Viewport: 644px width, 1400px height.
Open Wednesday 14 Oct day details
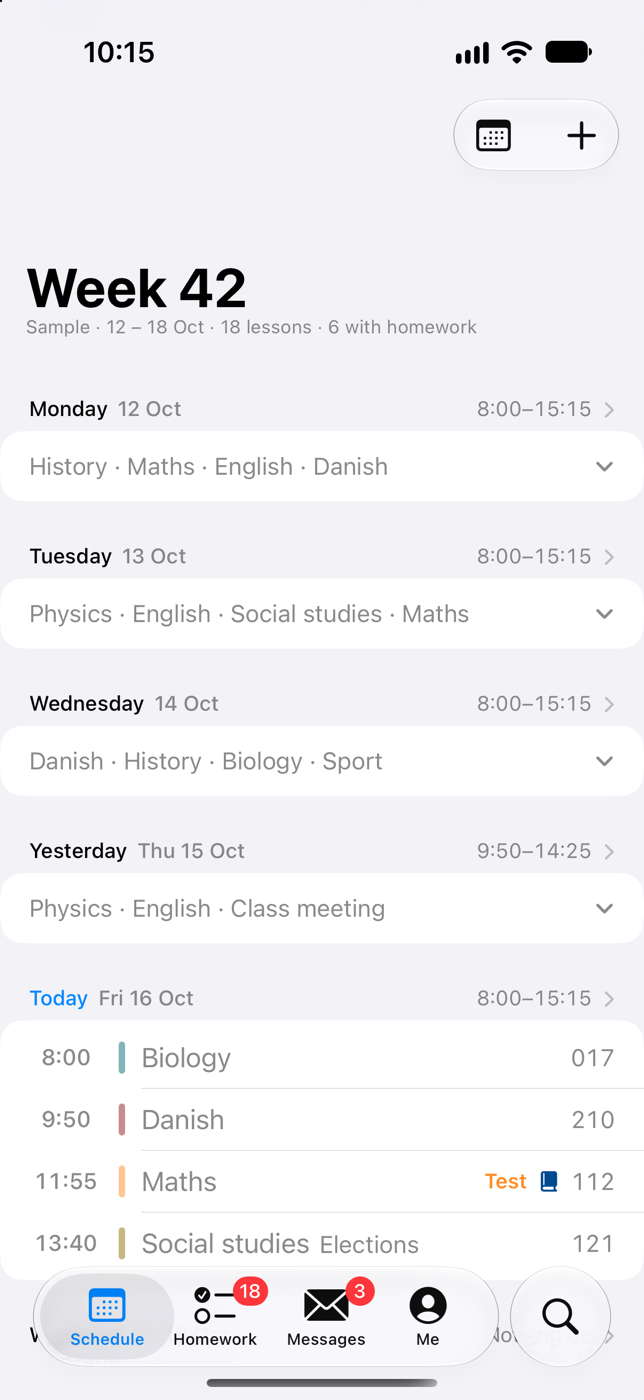[x=322, y=703]
